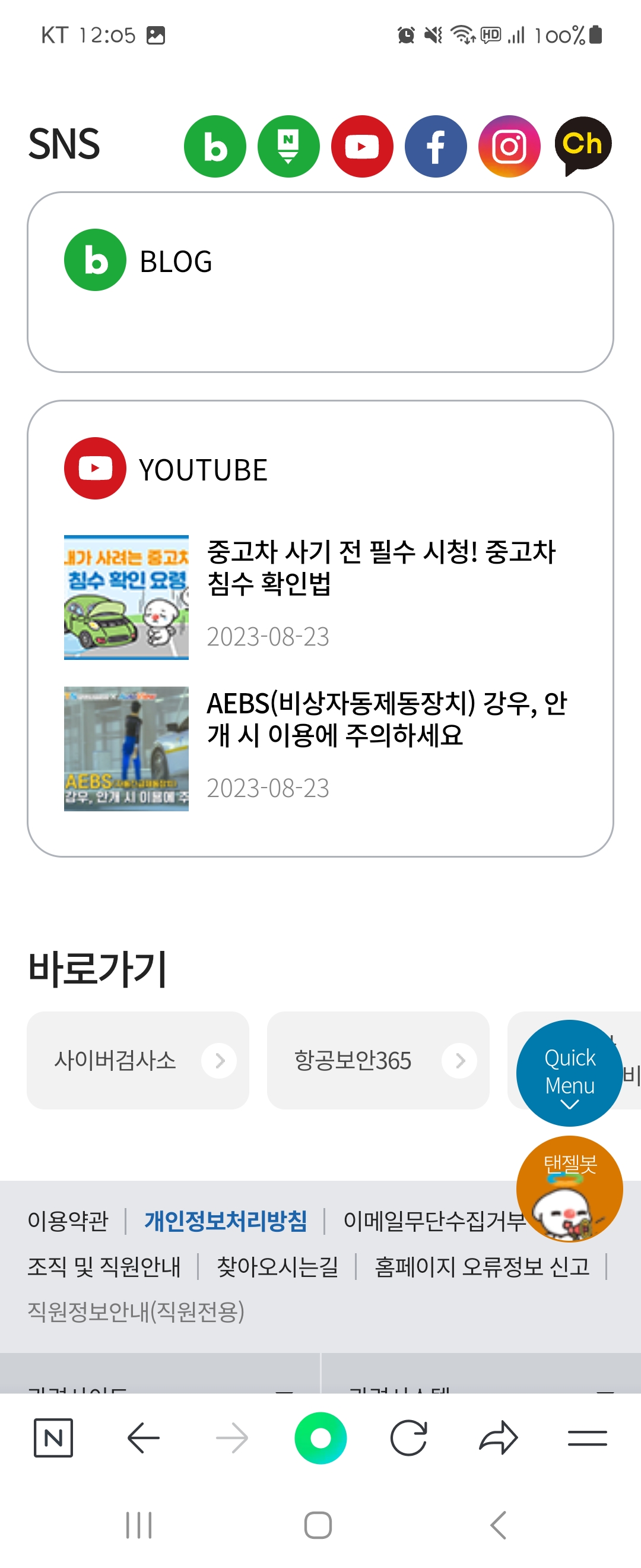The image size is (641, 1568).
Task: Open the browser hamburger menu
Action: [x=587, y=1438]
